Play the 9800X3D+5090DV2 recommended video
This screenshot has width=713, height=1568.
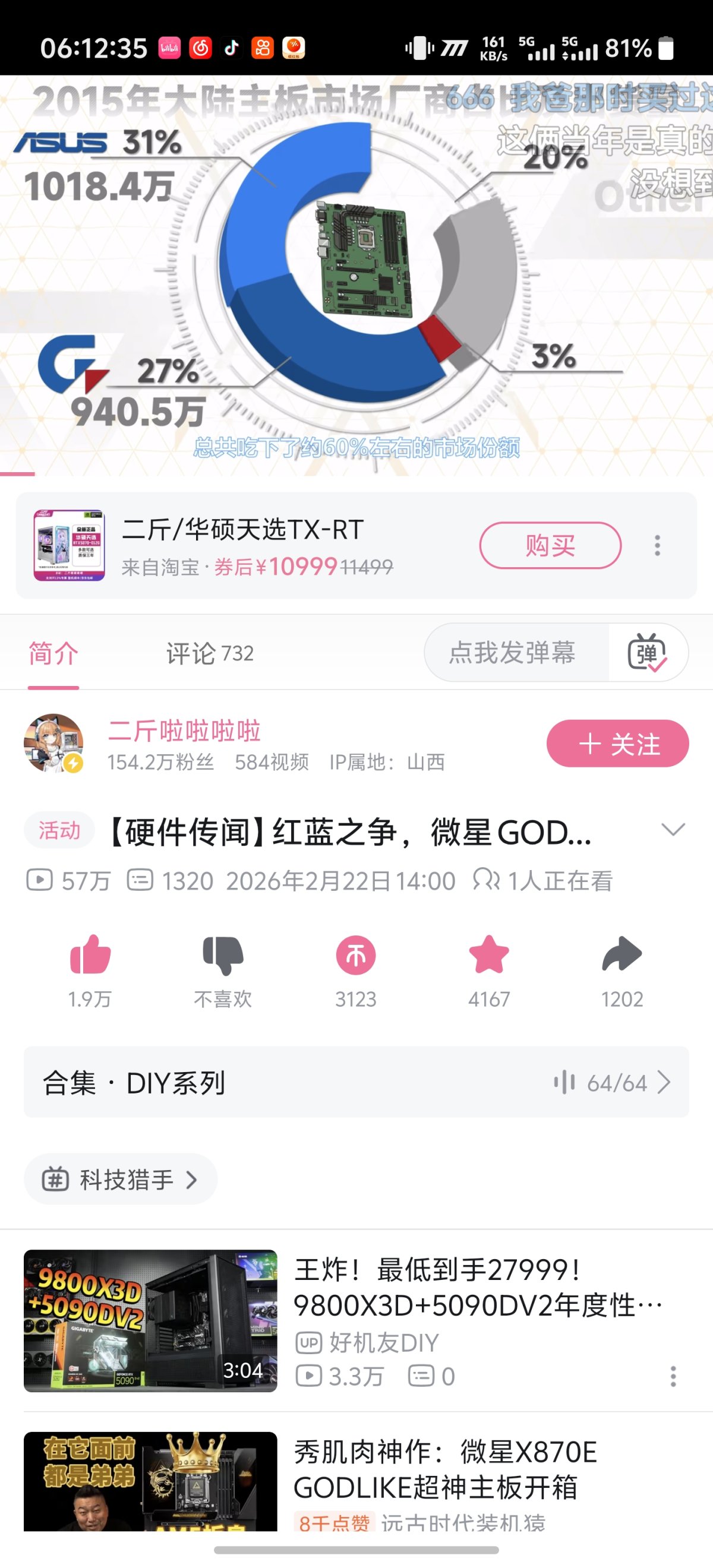coord(150,1320)
